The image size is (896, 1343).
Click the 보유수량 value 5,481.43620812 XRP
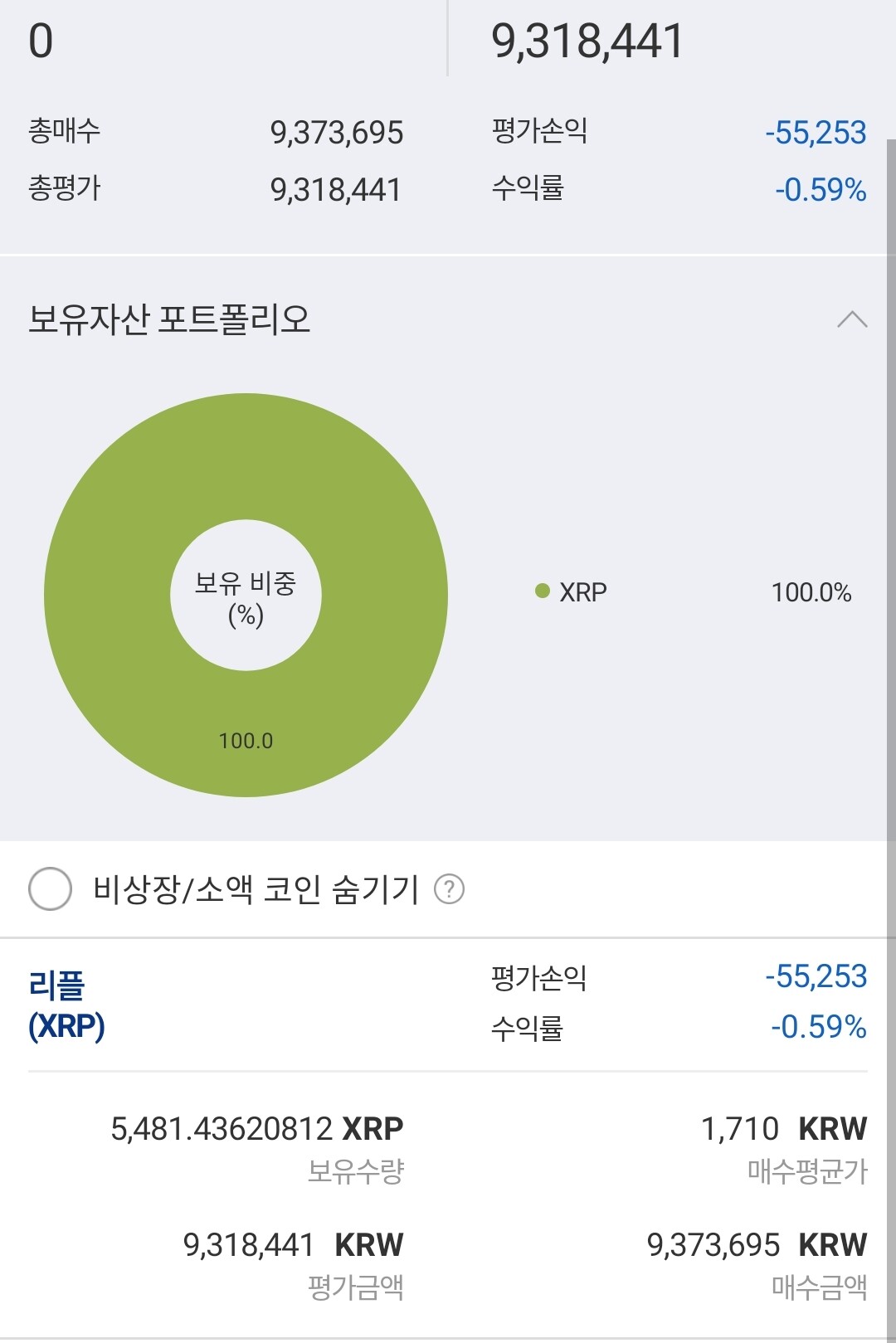(260, 1128)
